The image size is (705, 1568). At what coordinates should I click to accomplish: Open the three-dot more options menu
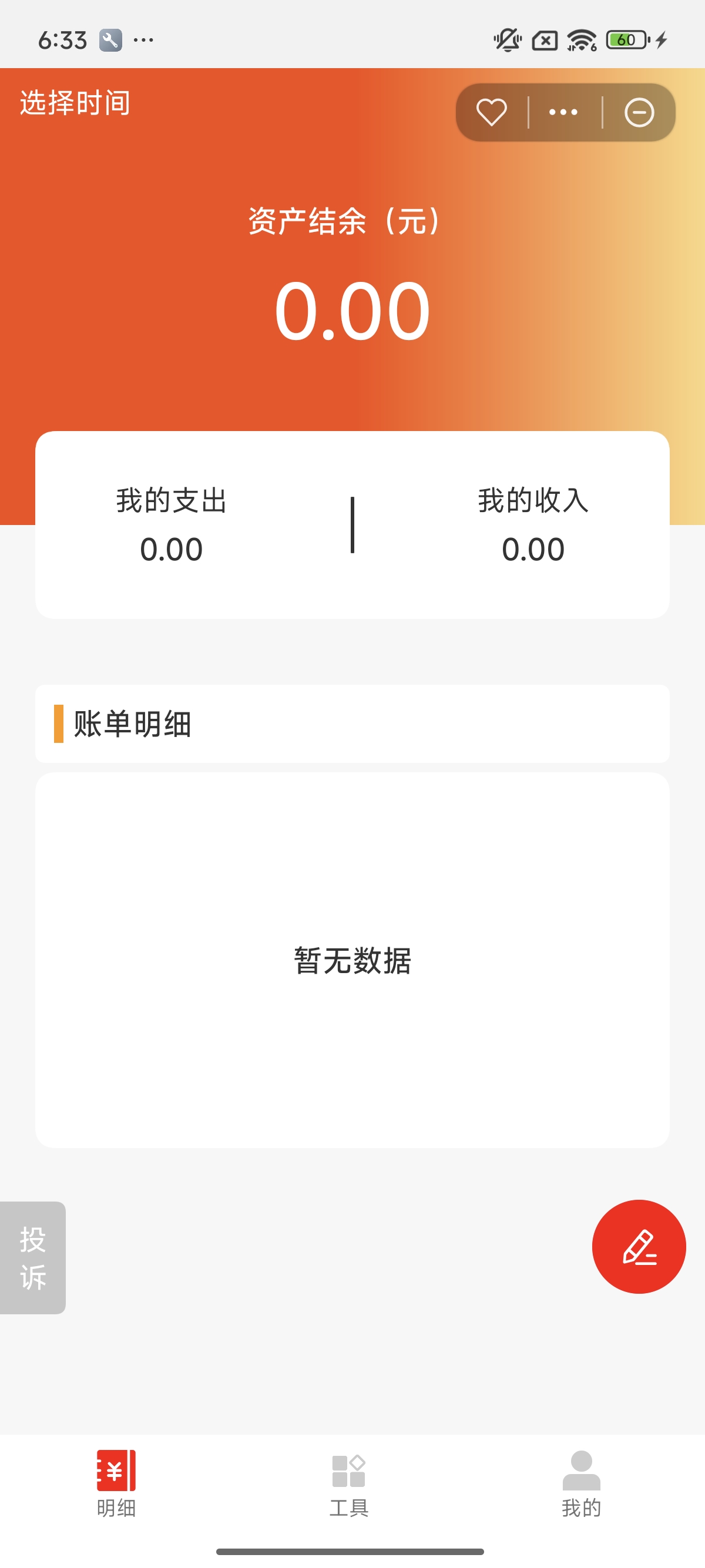pos(564,113)
